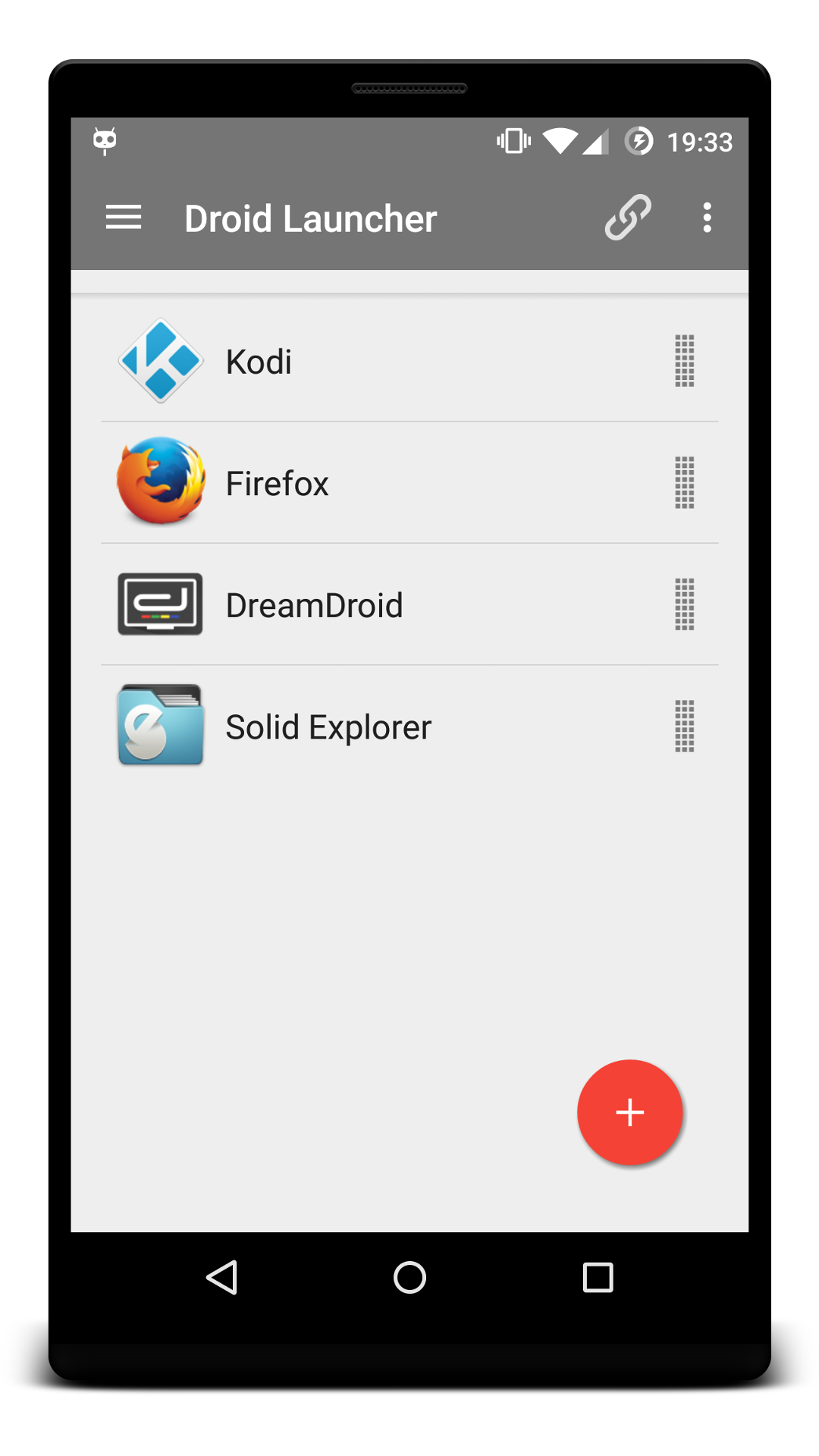Viewport: 819px width, 1456px height.
Task: Click the link icon in the toolbar
Action: pos(628,218)
